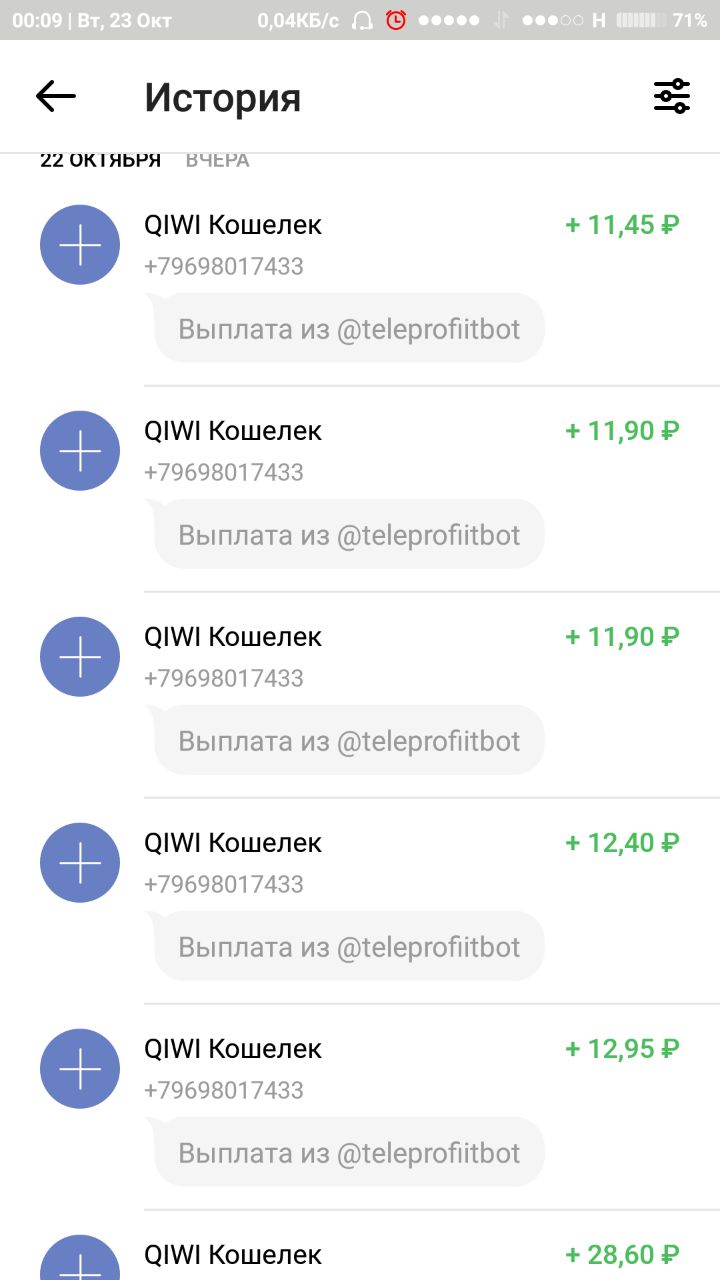Open the +12,40 ₽ transaction
This screenshot has height=1280, width=720.
tap(360, 900)
